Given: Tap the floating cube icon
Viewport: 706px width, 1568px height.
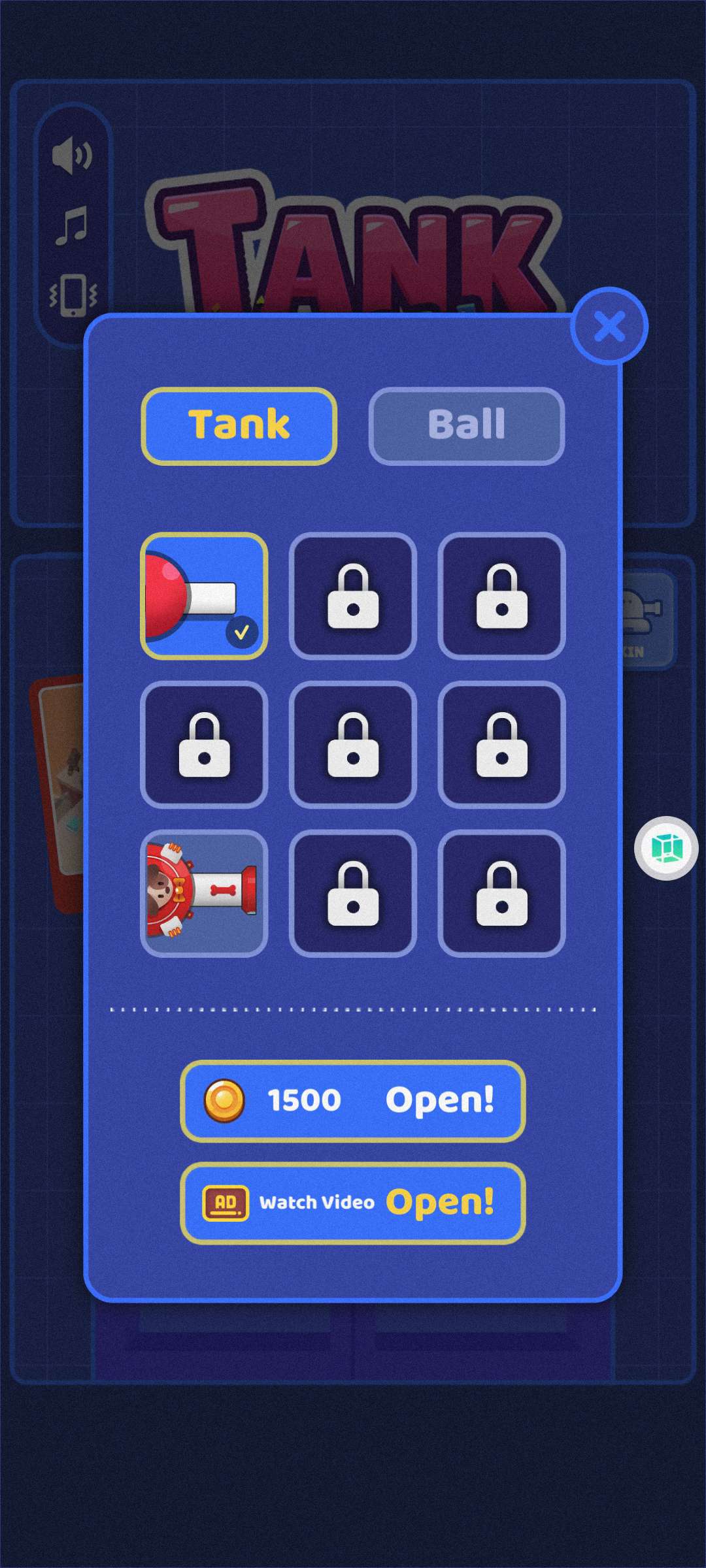Looking at the screenshot, I should [x=666, y=849].
